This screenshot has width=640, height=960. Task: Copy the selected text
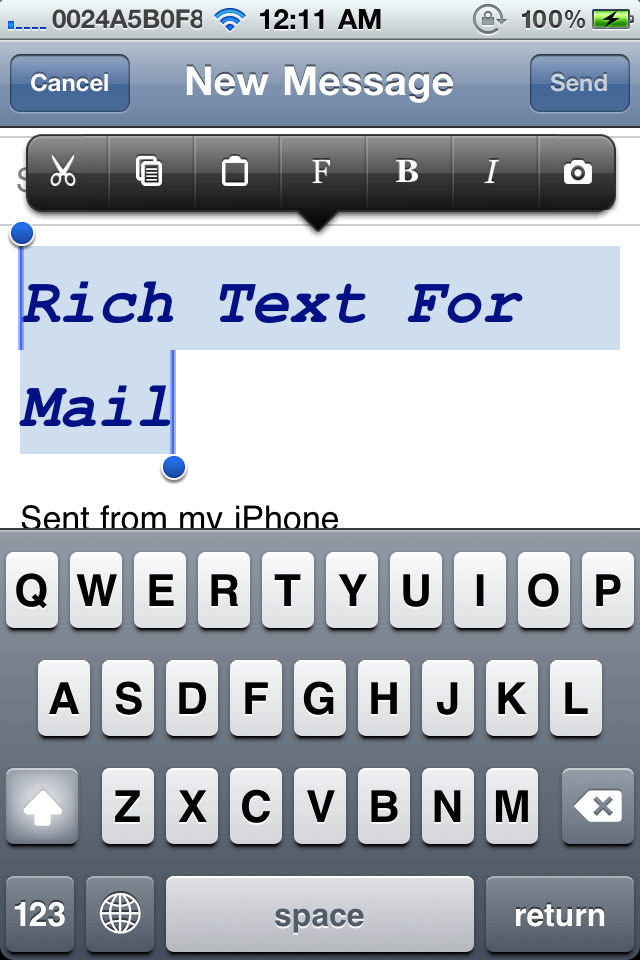point(149,172)
